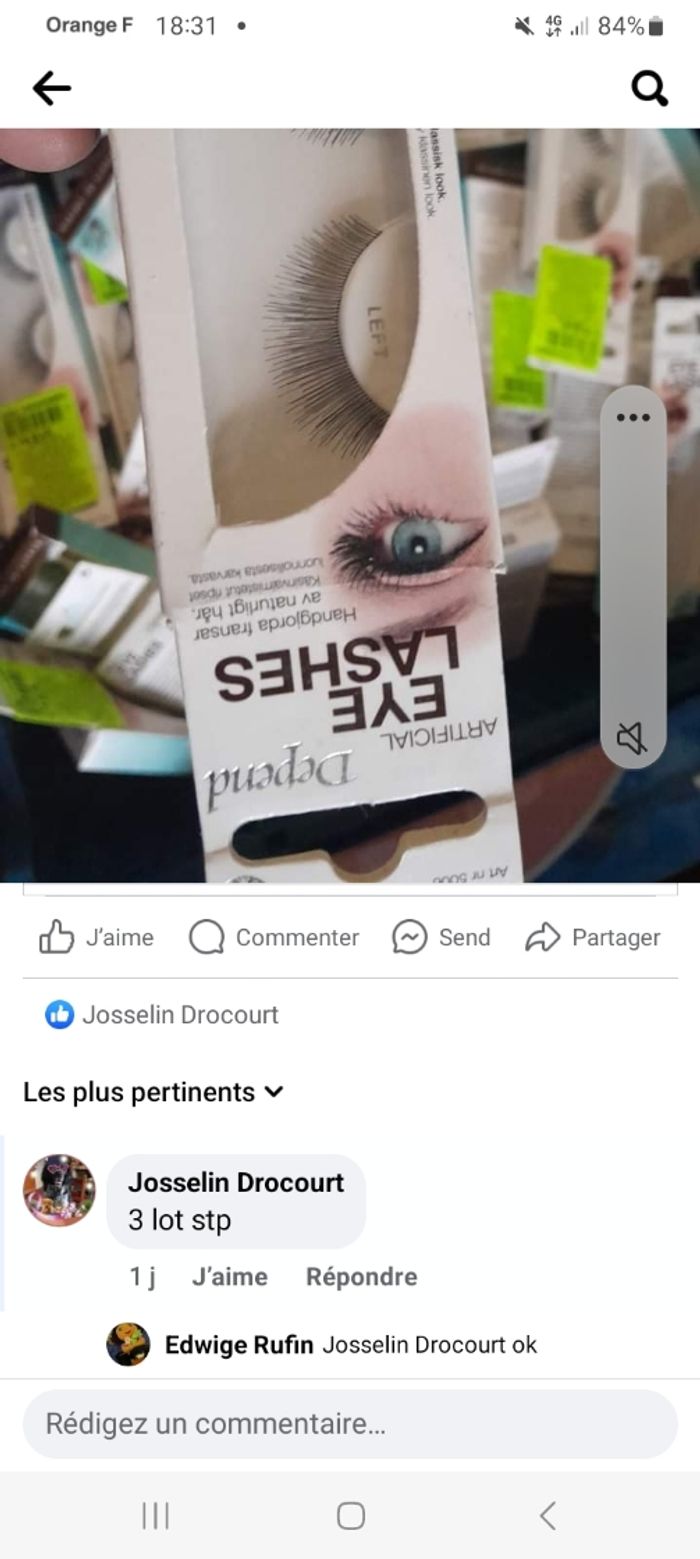Send this post via Messenger

pos(441,937)
